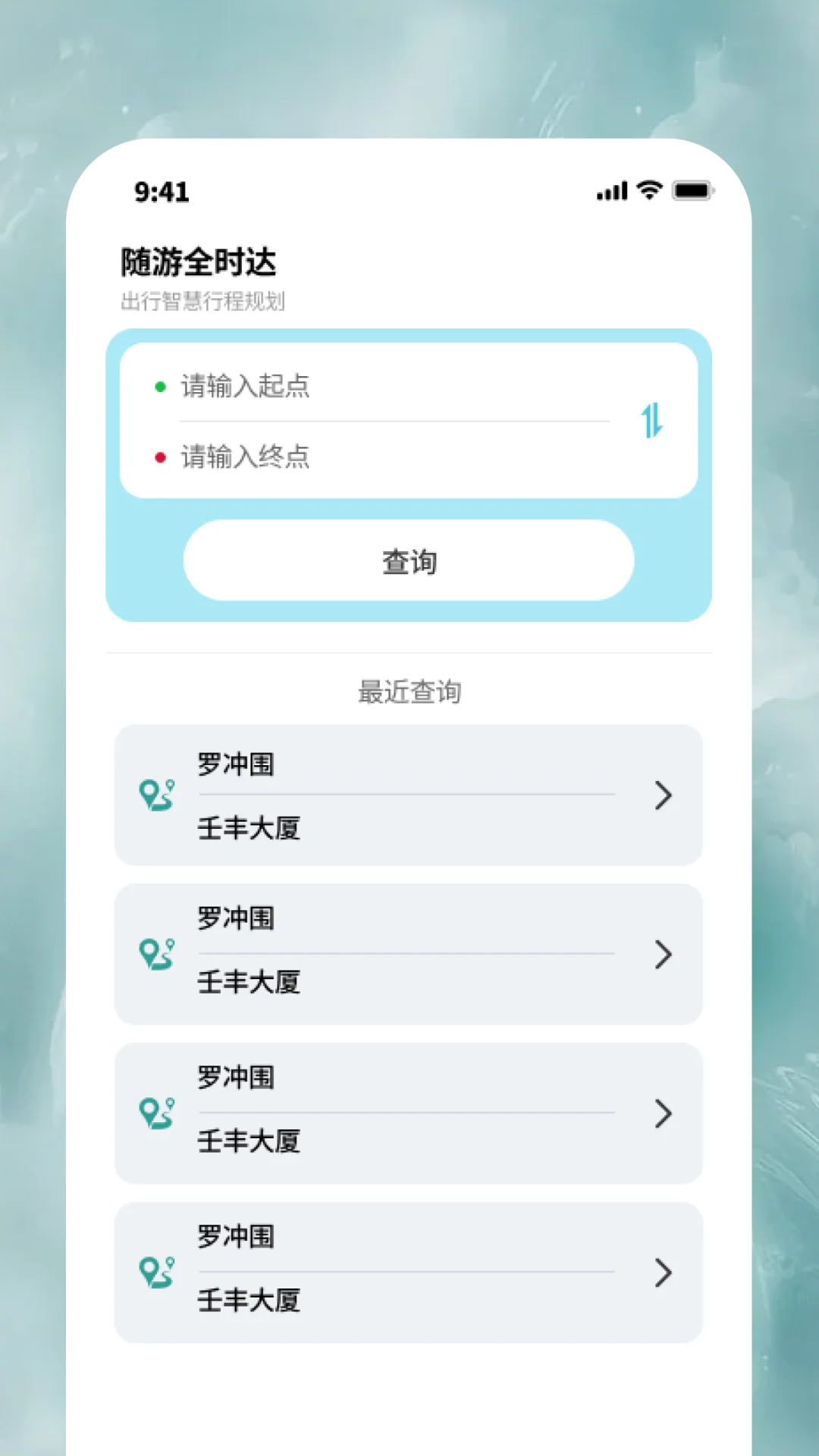The width and height of the screenshot is (819, 1456).
Task: Open details via second recent query chevron
Action: 663,955
